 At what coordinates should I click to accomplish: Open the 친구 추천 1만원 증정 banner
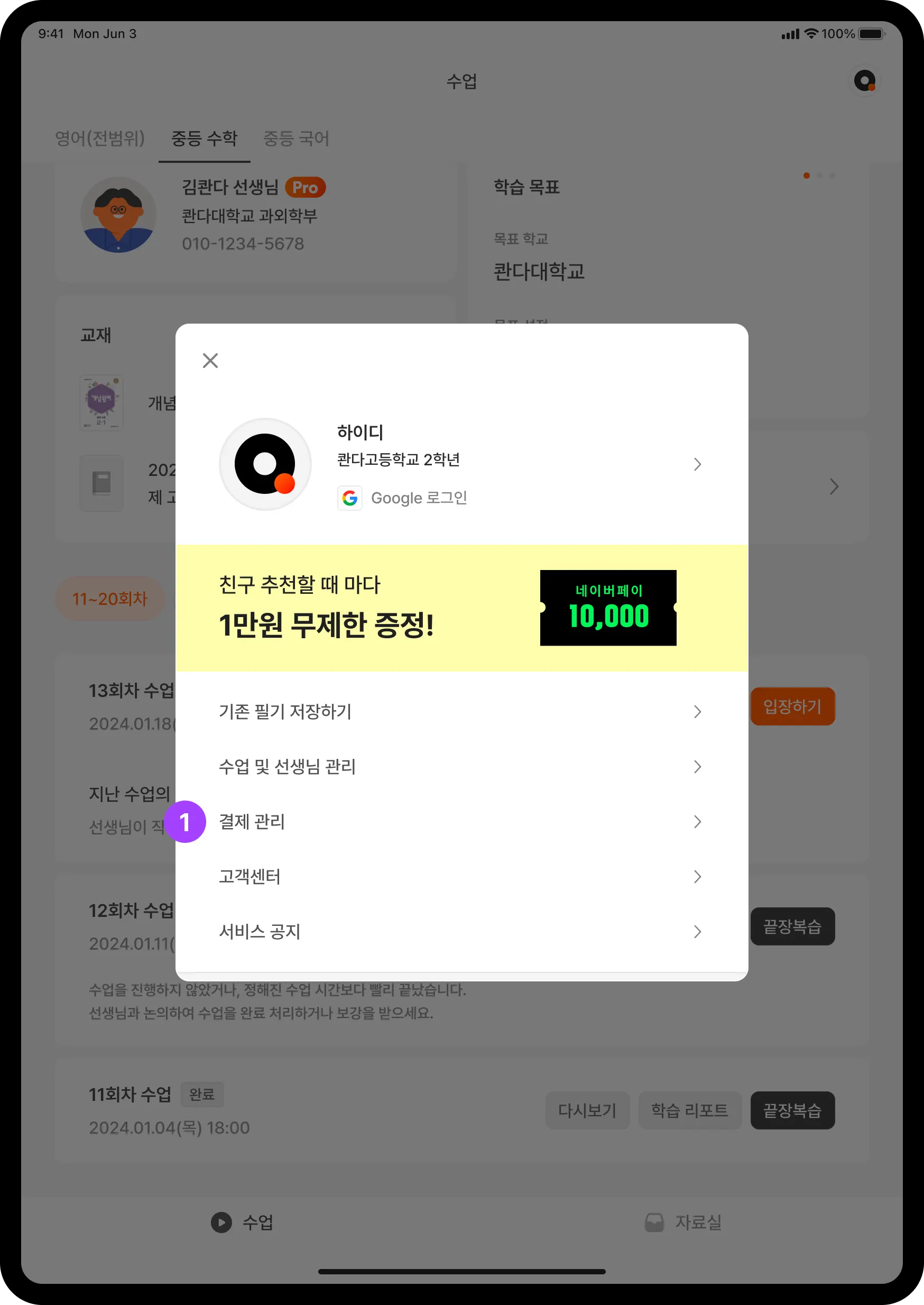click(x=461, y=607)
